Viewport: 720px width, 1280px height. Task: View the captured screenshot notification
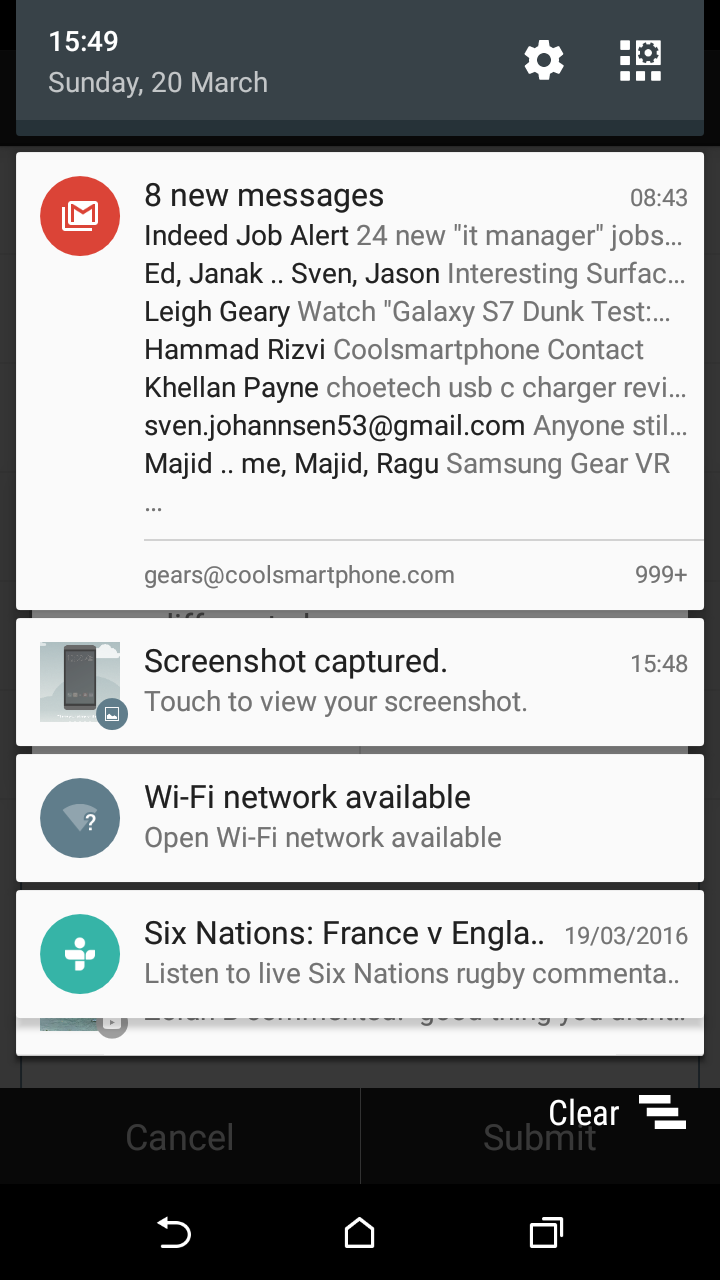point(360,682)
